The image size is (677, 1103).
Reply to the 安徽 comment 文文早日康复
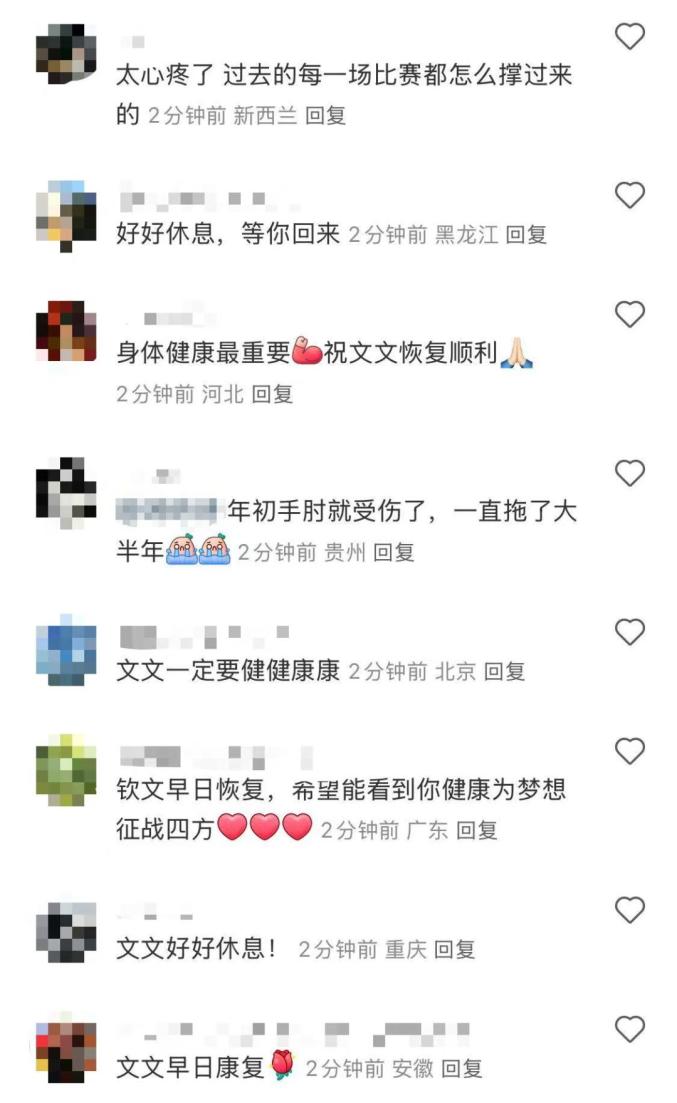point(462,1068)
